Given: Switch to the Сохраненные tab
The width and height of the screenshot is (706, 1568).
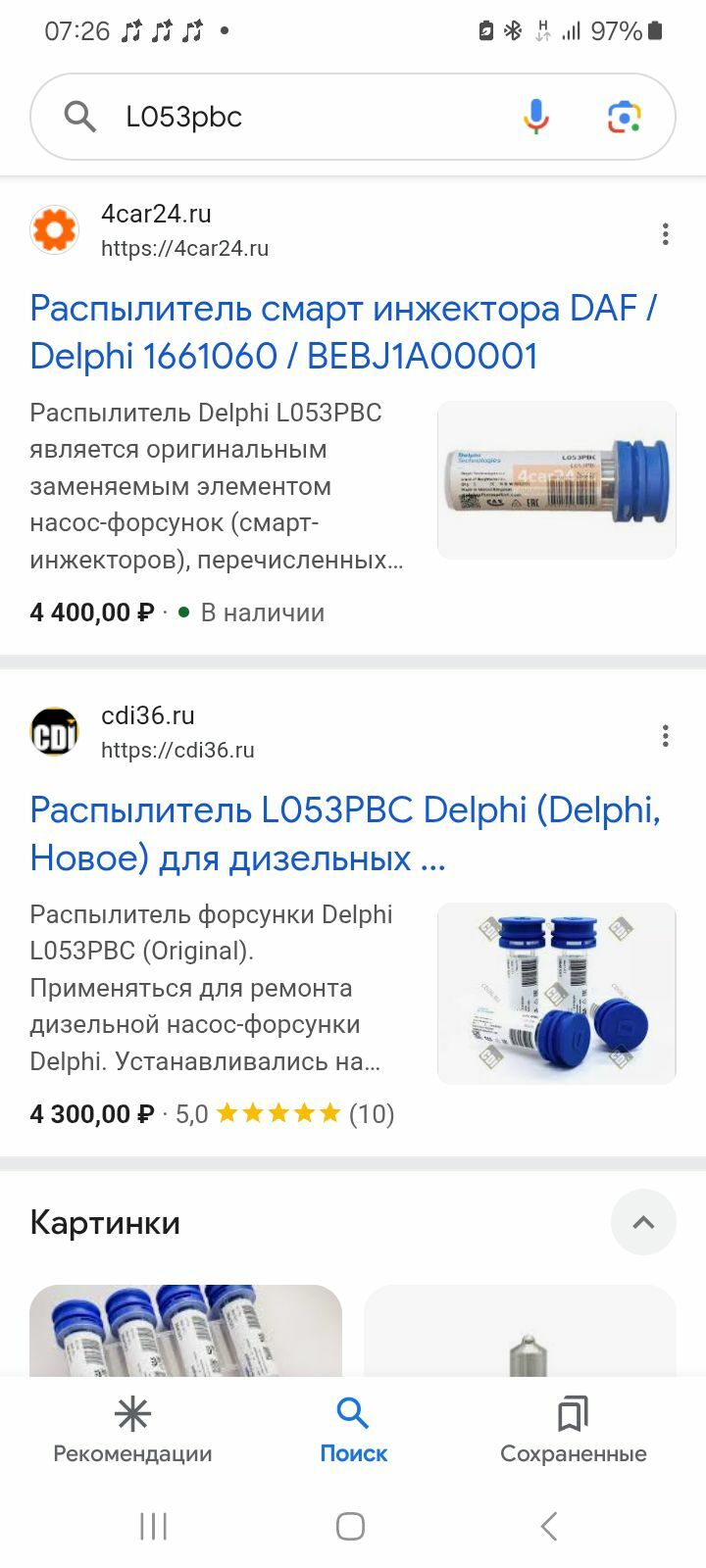Looking at the screenshot, I should click(x=573, y=1431).
